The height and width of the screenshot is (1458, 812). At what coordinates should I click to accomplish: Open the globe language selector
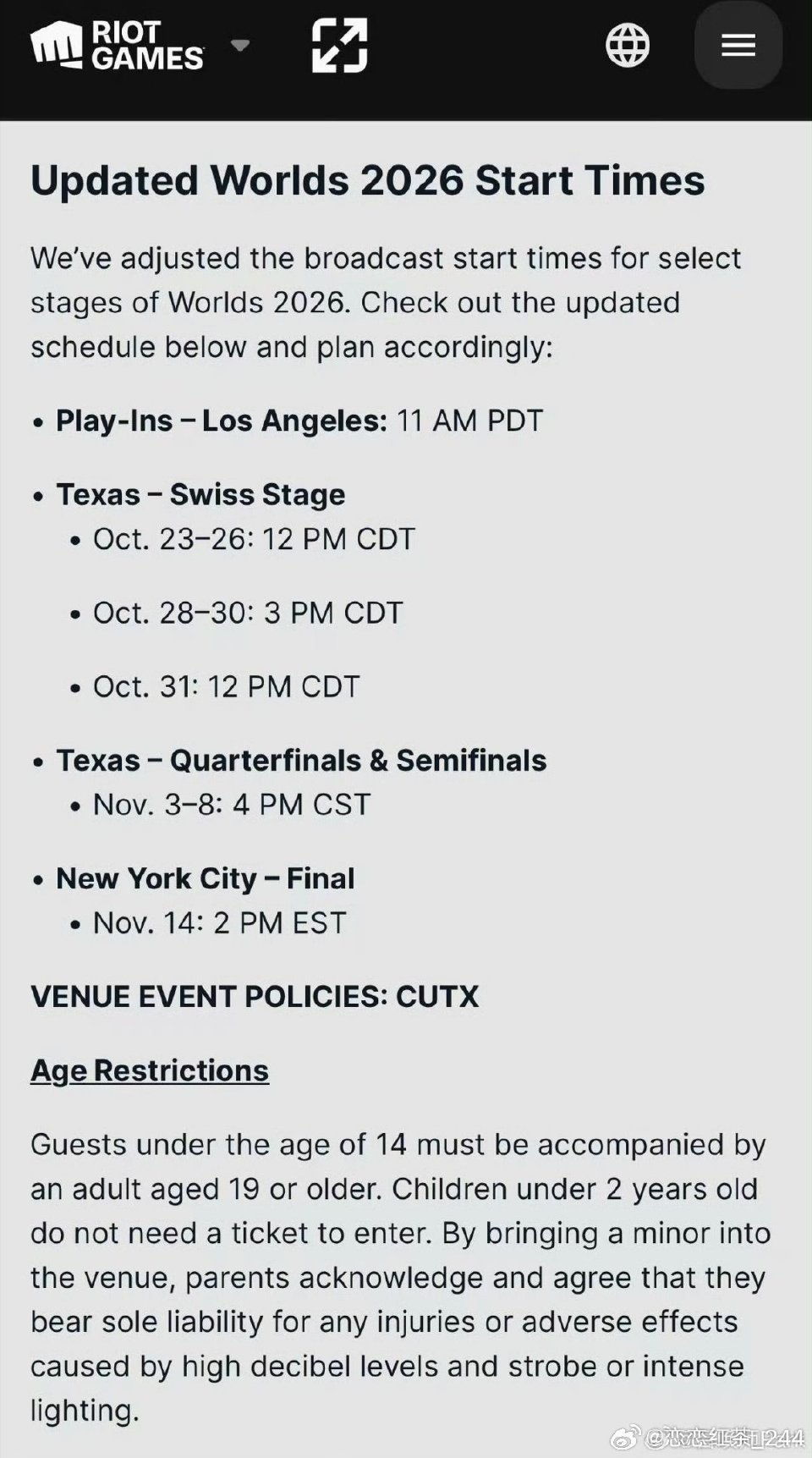pos(628,45)
